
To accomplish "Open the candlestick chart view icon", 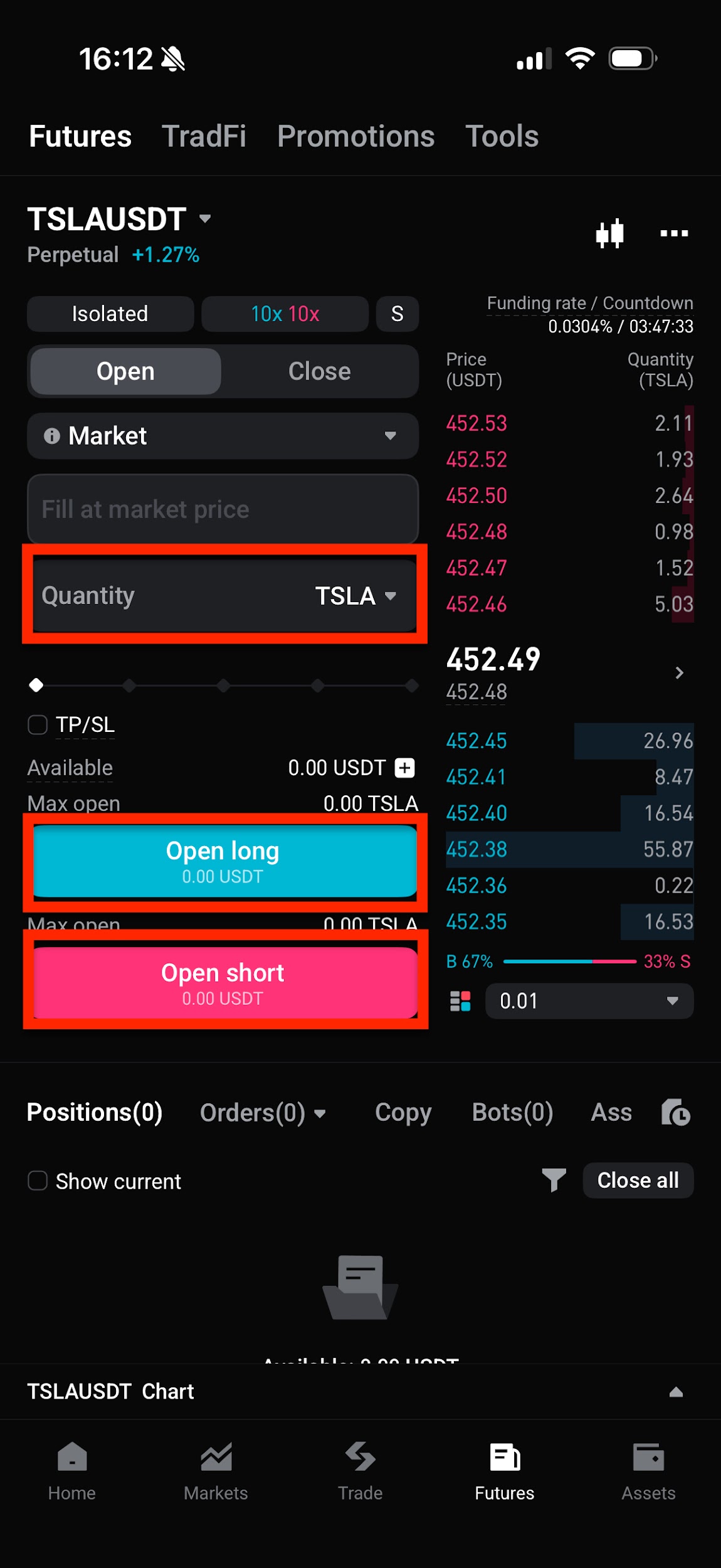I will tap(609, 233).
